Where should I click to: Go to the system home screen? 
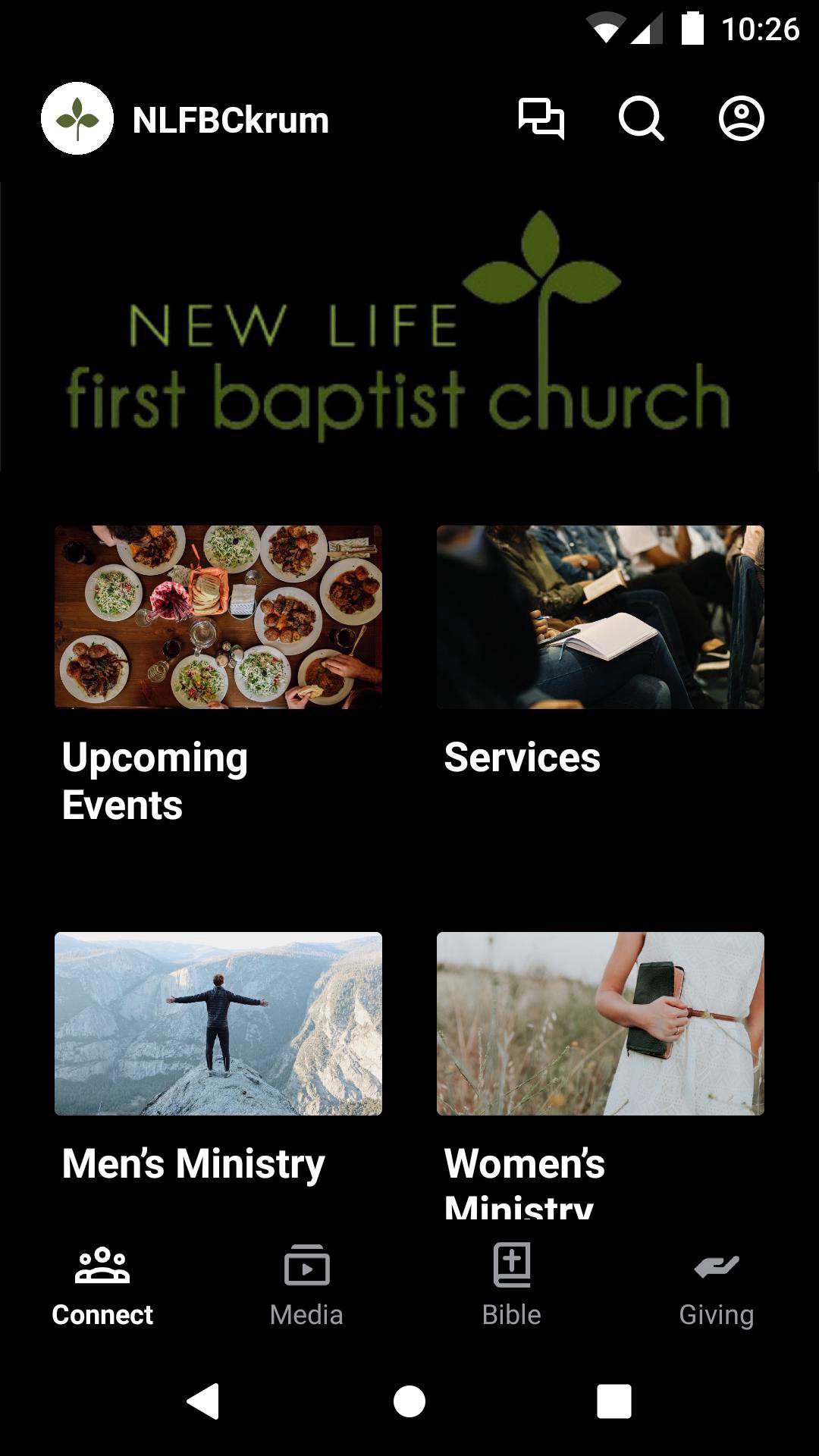(x=409, y=1401)
